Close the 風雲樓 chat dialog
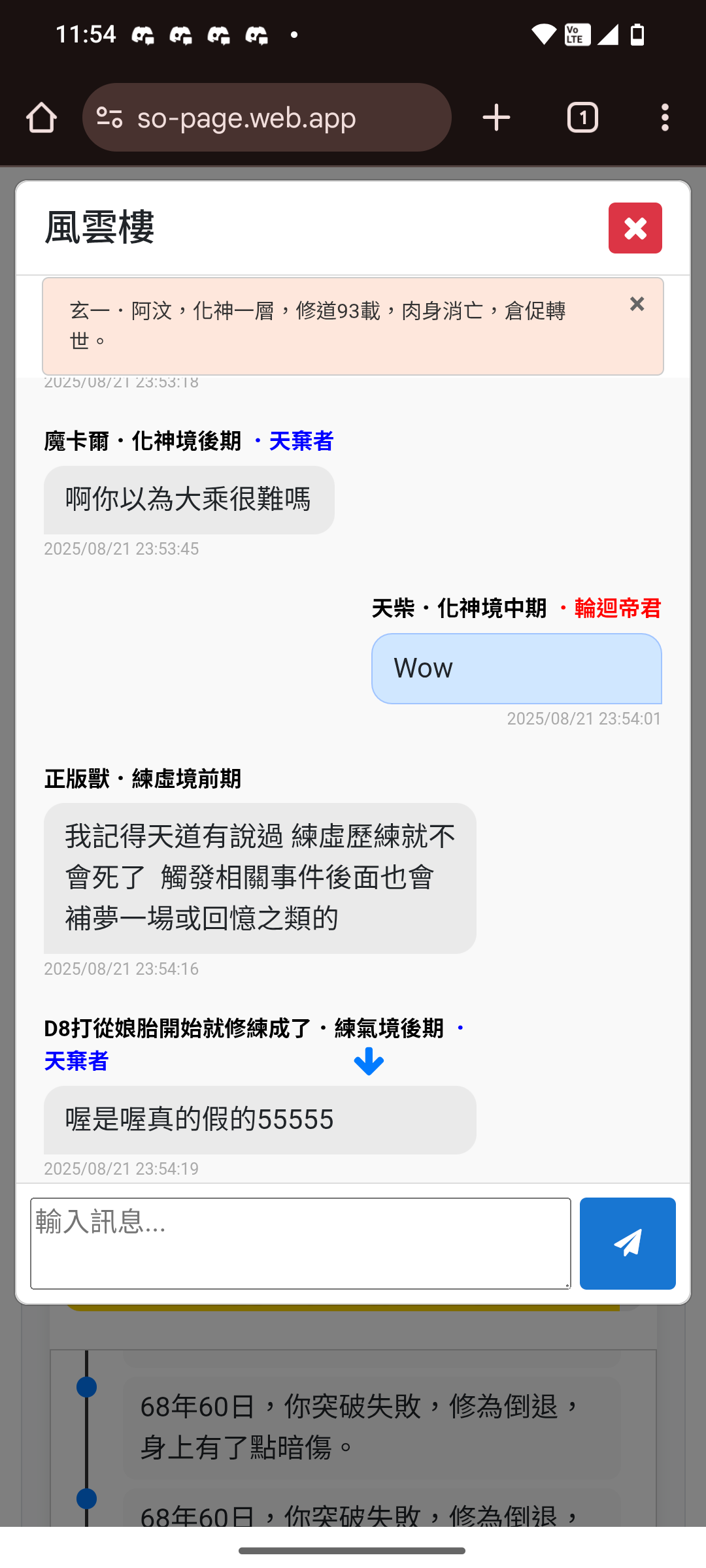The image size is (706, 1568). click(634, 228)
